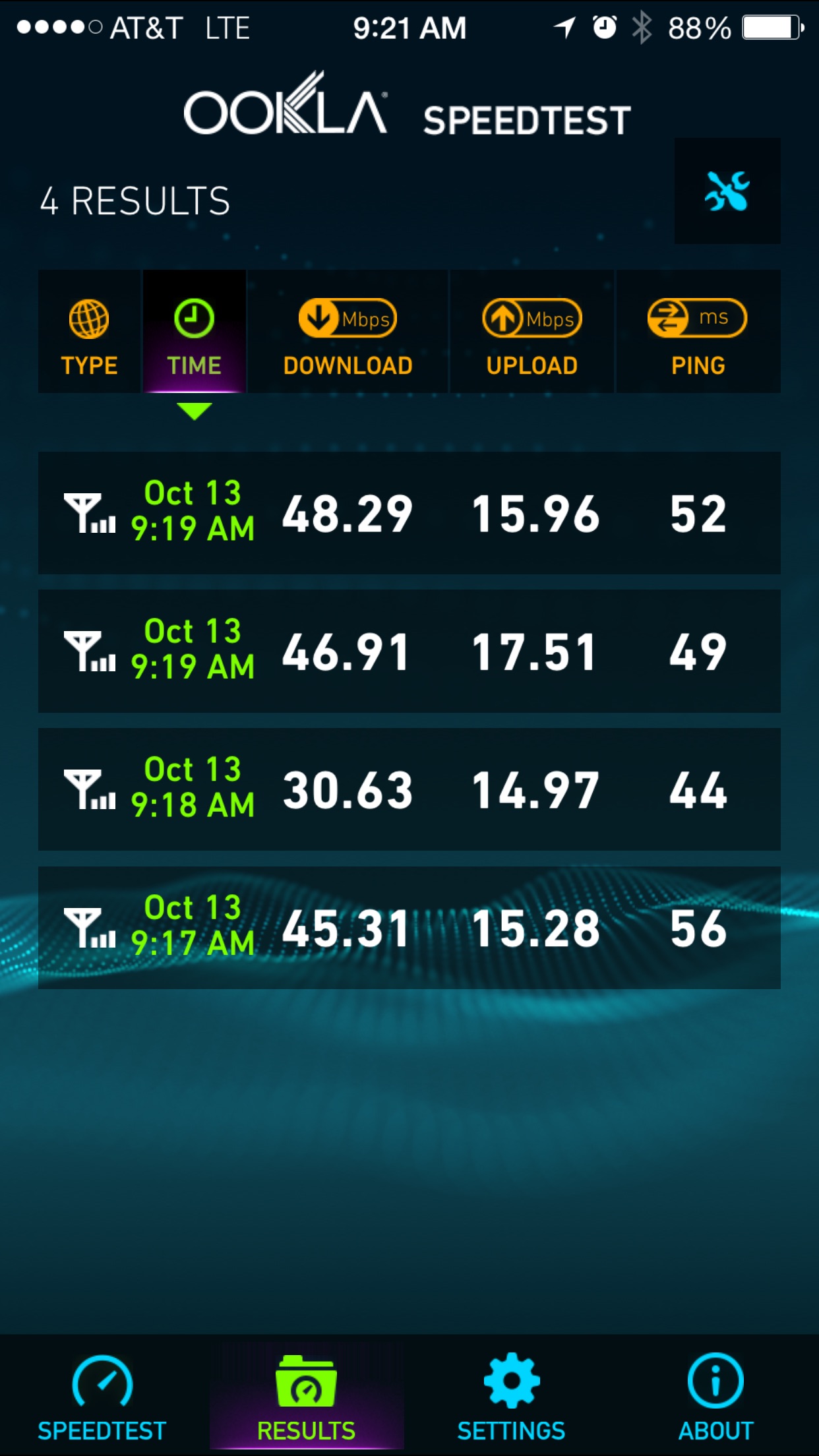Open the result with 48.29 download
Screen dimensions: 819x1456
coord(409,513)
